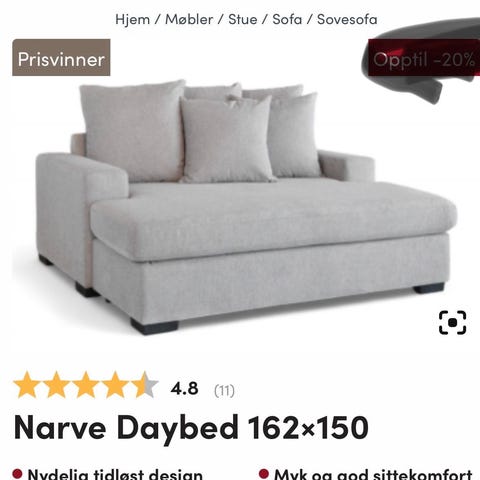
Task: Tap the view-in-room scan icon
Action: pos(452,322)
